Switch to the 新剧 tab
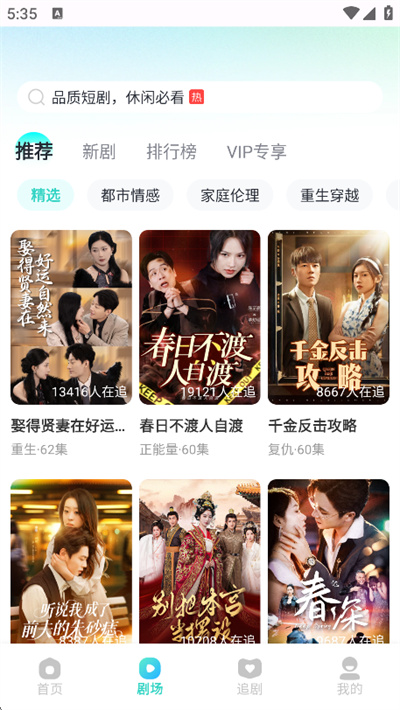This screenshot has height=710, width=400. click(x=99, y=152)
